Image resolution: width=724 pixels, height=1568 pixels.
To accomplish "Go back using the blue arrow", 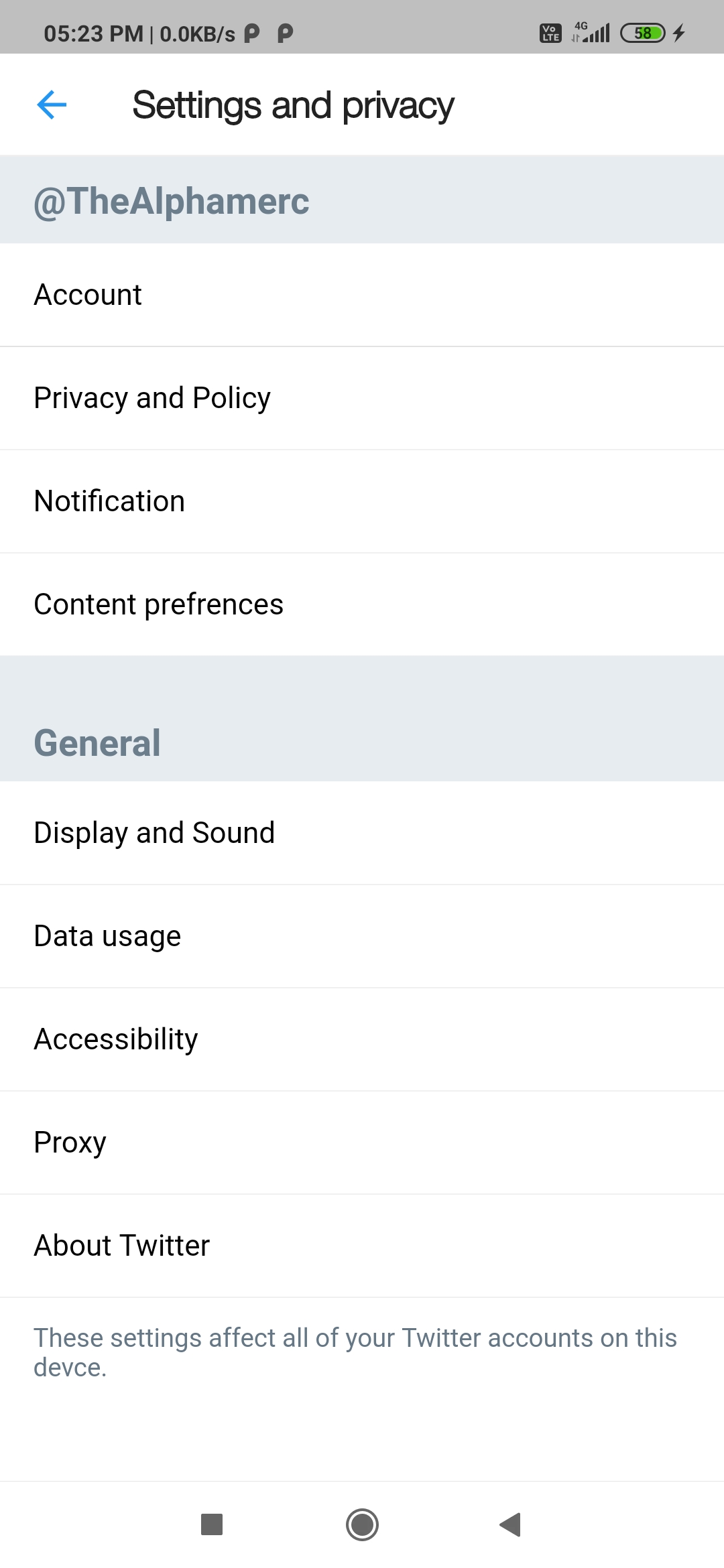I will pyautogui.click(x=52, y=105).
